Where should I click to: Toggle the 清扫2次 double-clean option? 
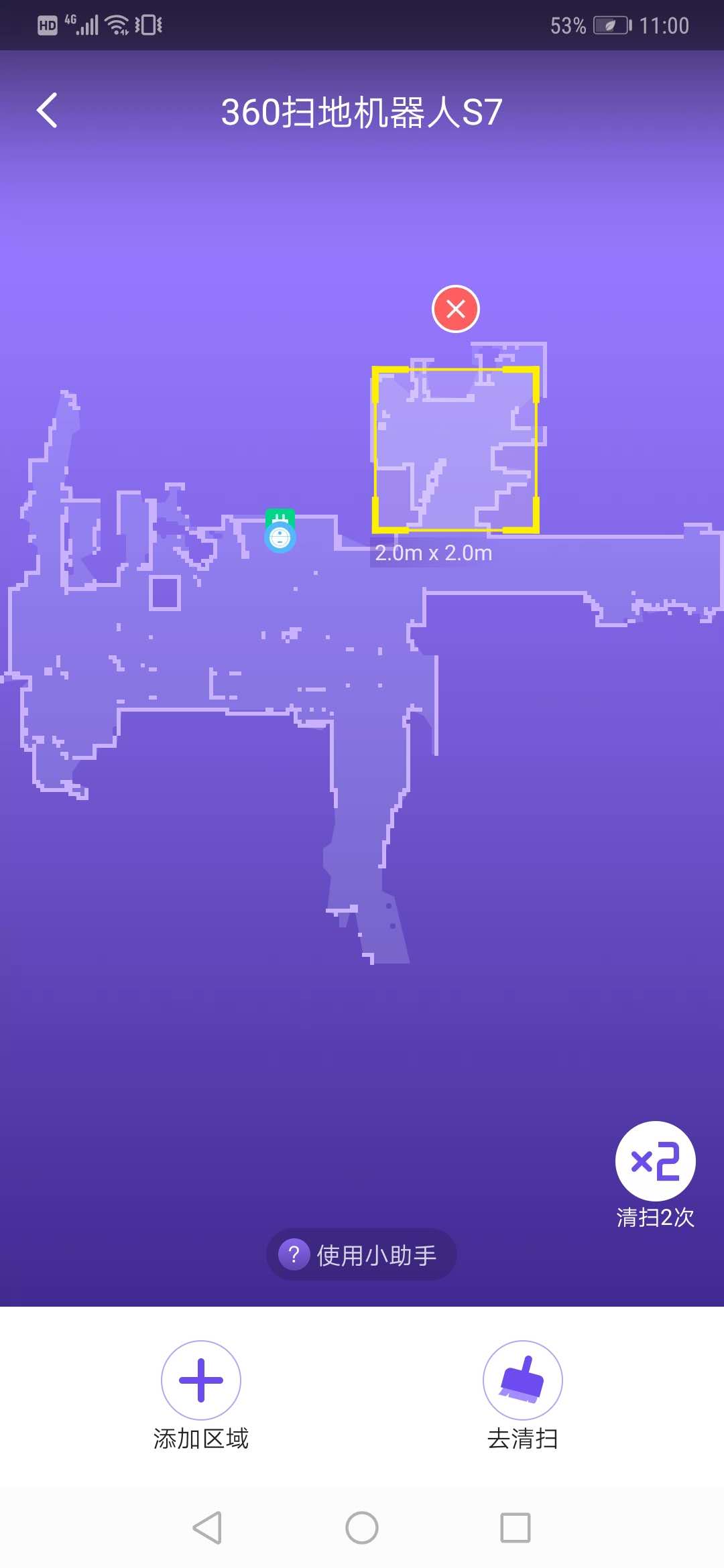(655, 1161)
